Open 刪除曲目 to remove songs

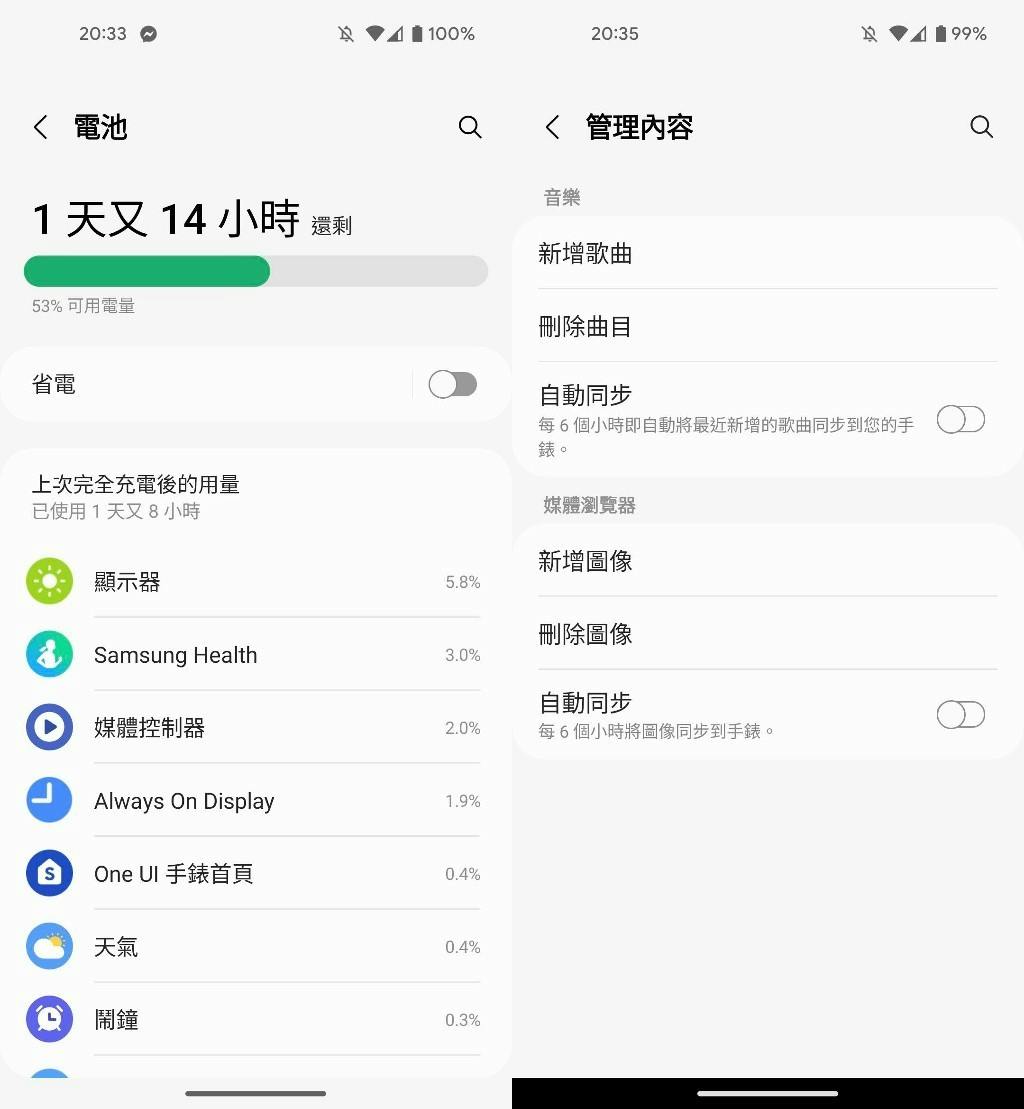pyautogui.click(x=767, y=327)
